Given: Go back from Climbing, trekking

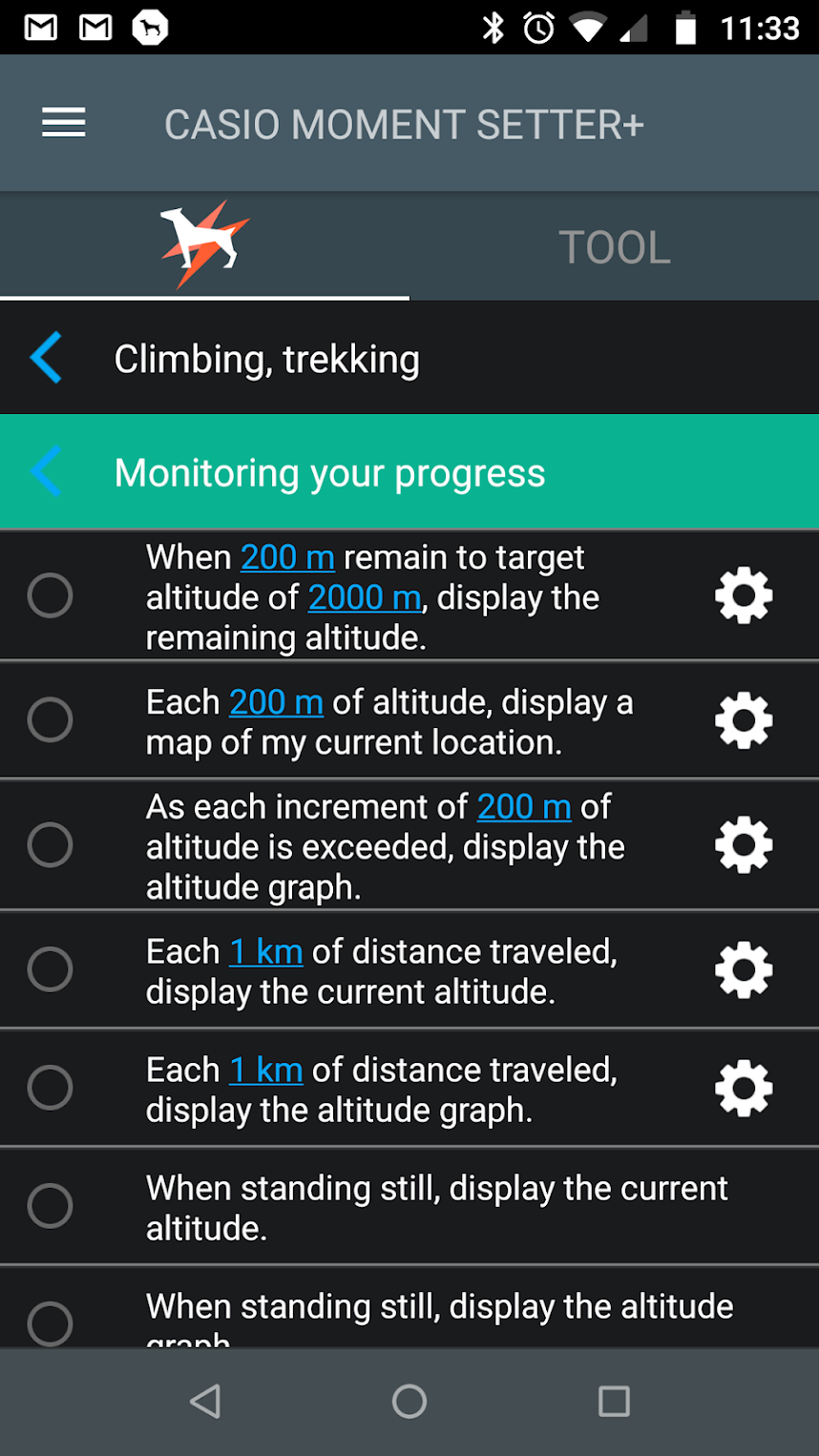Looking at the screenshot, I should tap(46, 359).
